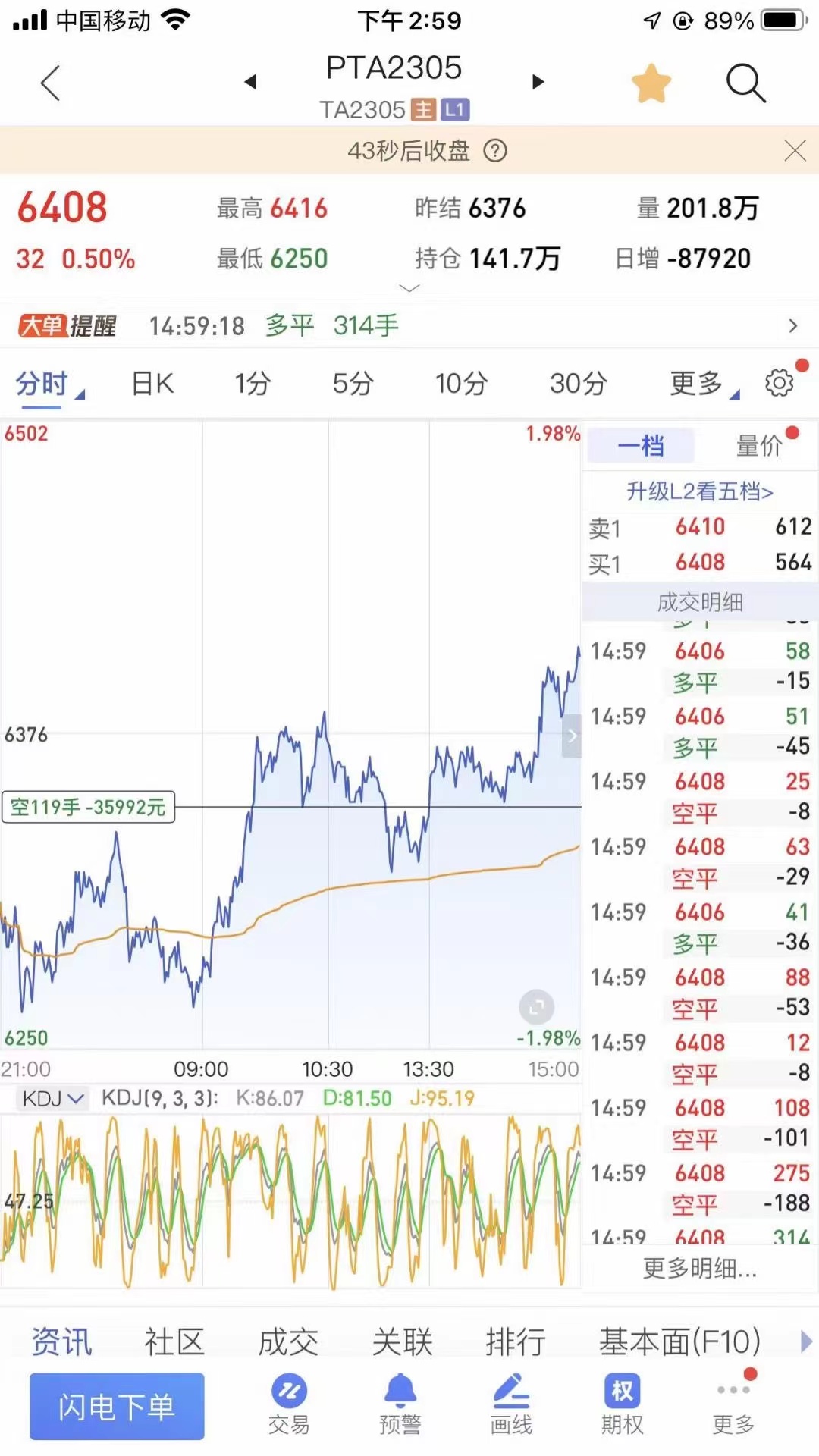Tap 升级L2看五档 link
Screen dimensions: 819x1456
[699, 491]
